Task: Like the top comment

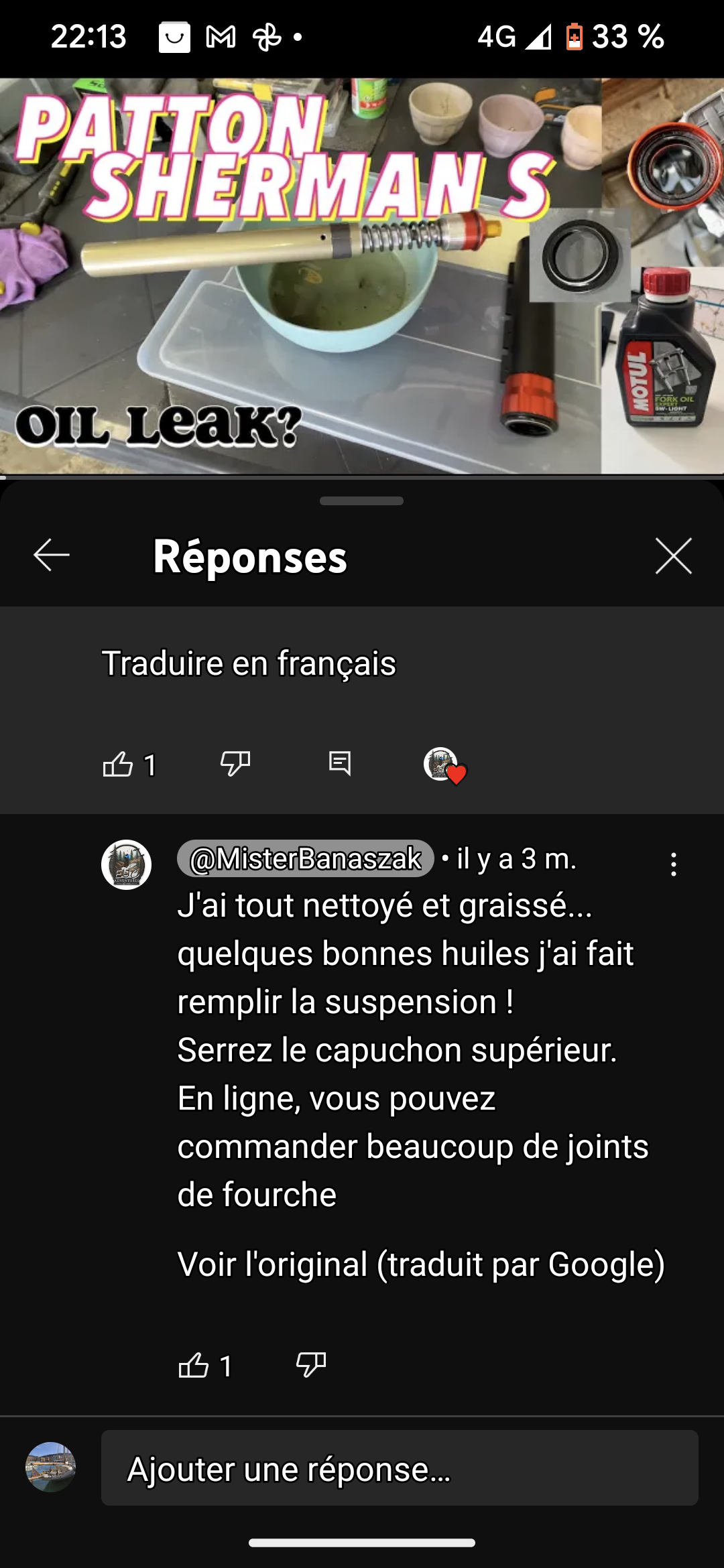Action: pyautogui.click(x=118, y=764)
